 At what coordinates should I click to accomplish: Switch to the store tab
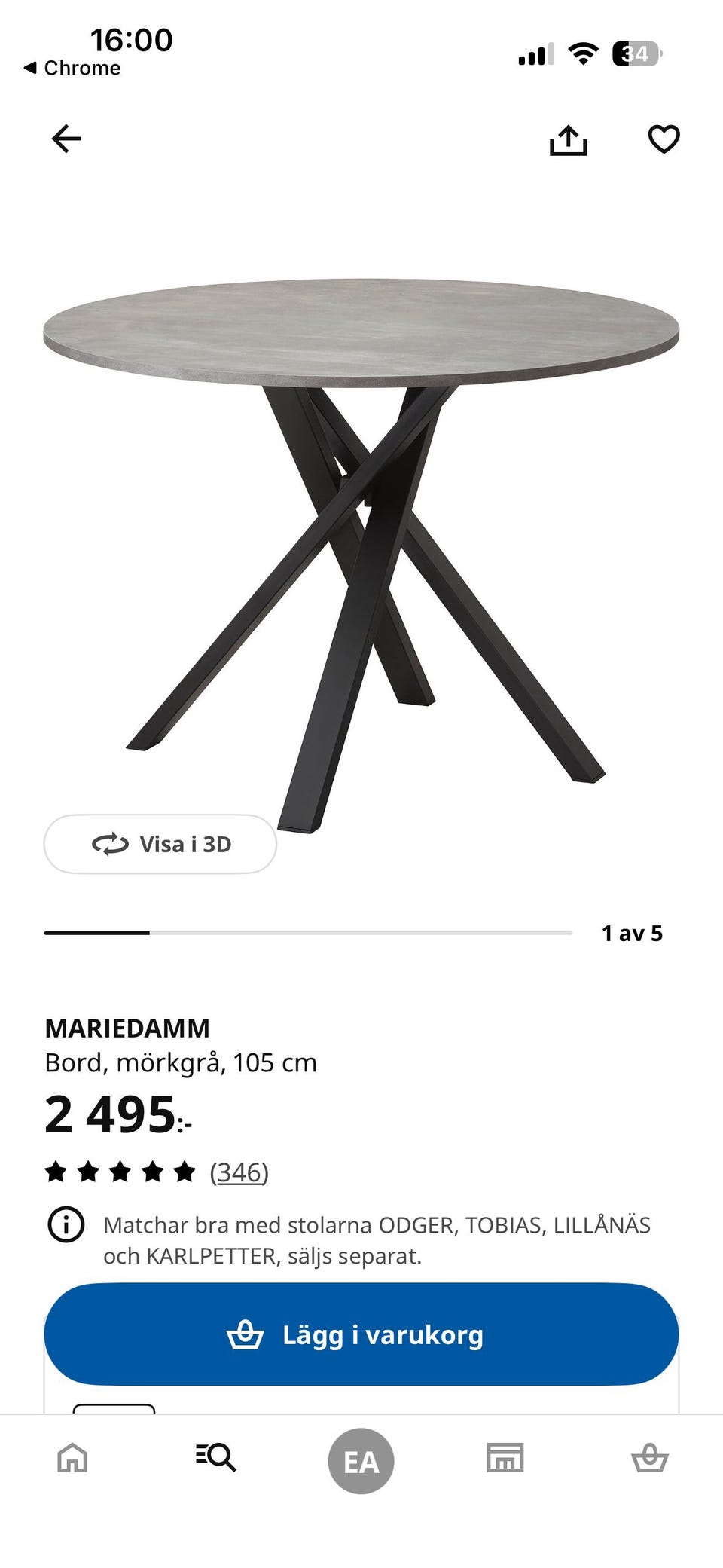coord(505,1458)
